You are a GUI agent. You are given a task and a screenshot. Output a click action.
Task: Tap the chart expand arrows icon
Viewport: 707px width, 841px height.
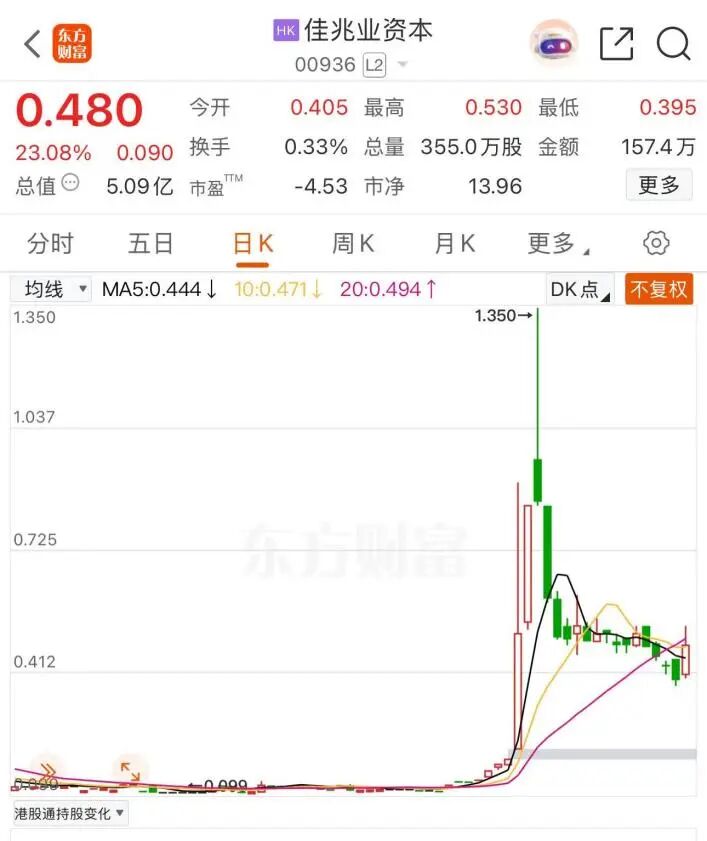(x=130, y=770)
